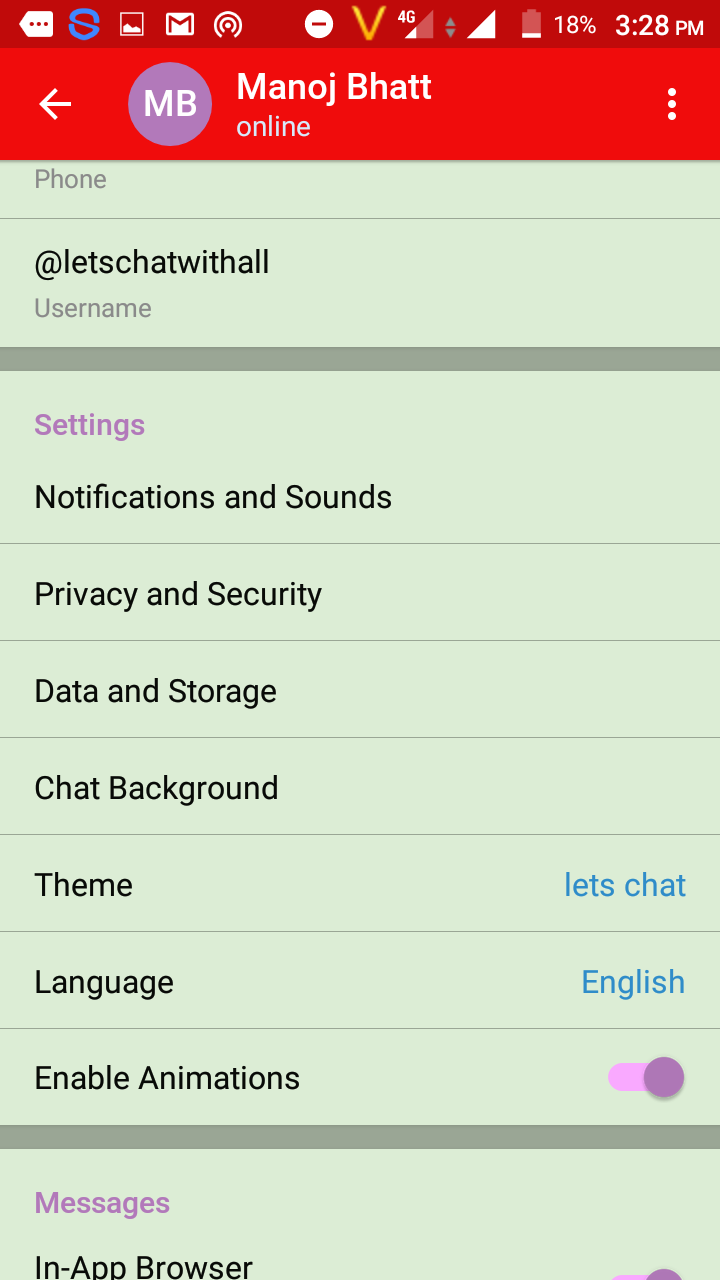Tap the hotspot indicator icon
Image resolution: width=720 pixels, height=1280 pixels.
(x=228, y=22)
